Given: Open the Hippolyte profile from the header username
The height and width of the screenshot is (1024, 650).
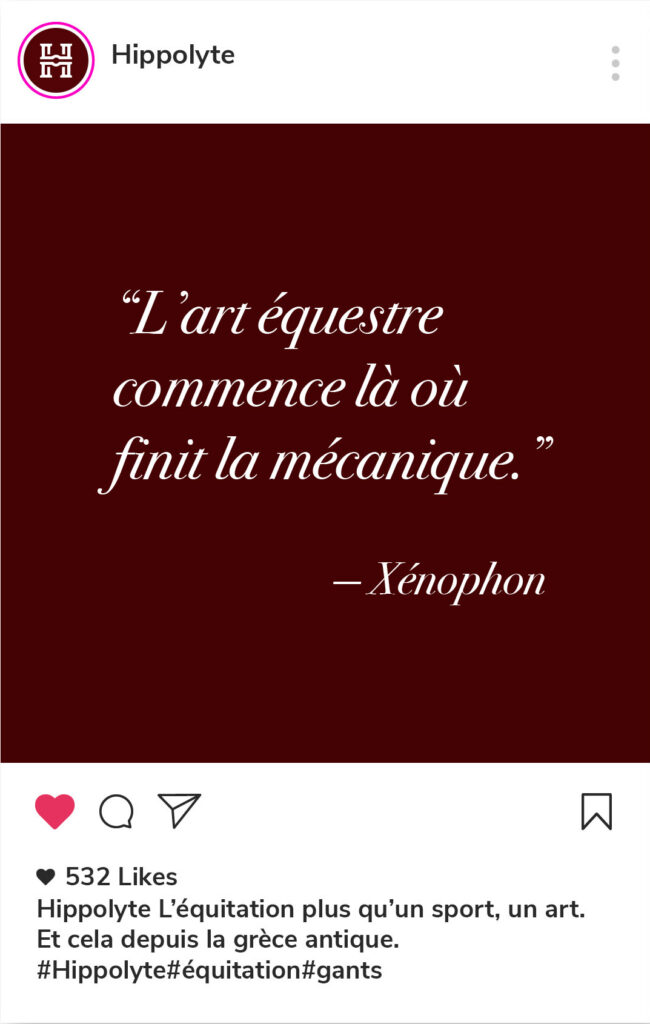Looking at the screenshot, I should point(173,56).
